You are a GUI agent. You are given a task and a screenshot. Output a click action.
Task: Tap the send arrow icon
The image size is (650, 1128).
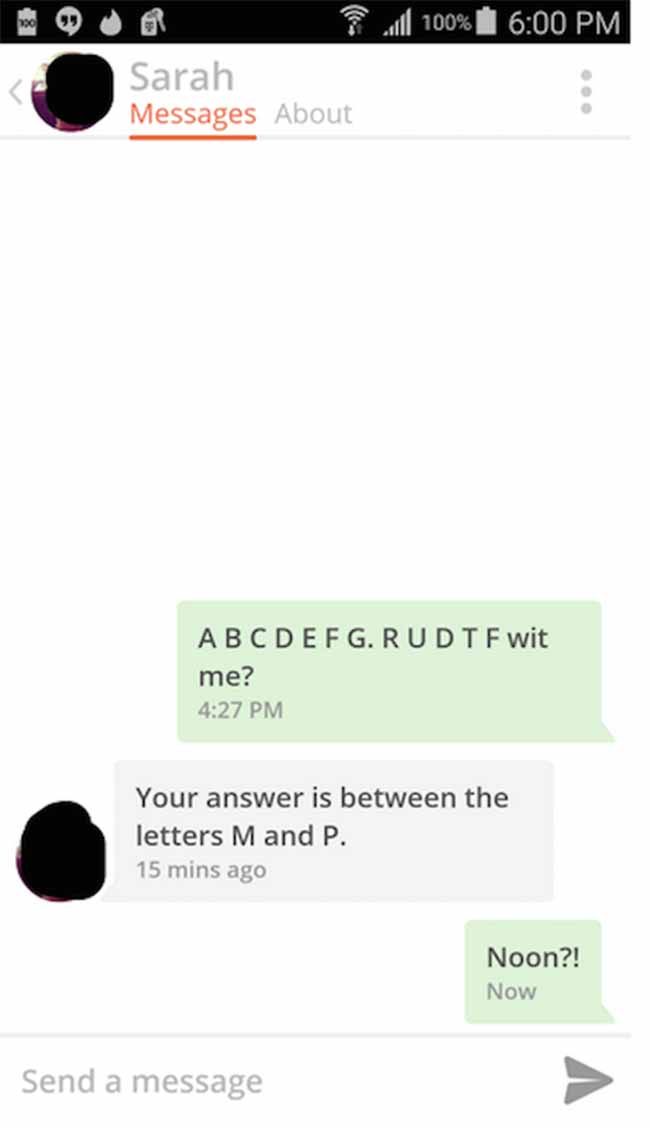point(587,1080)
